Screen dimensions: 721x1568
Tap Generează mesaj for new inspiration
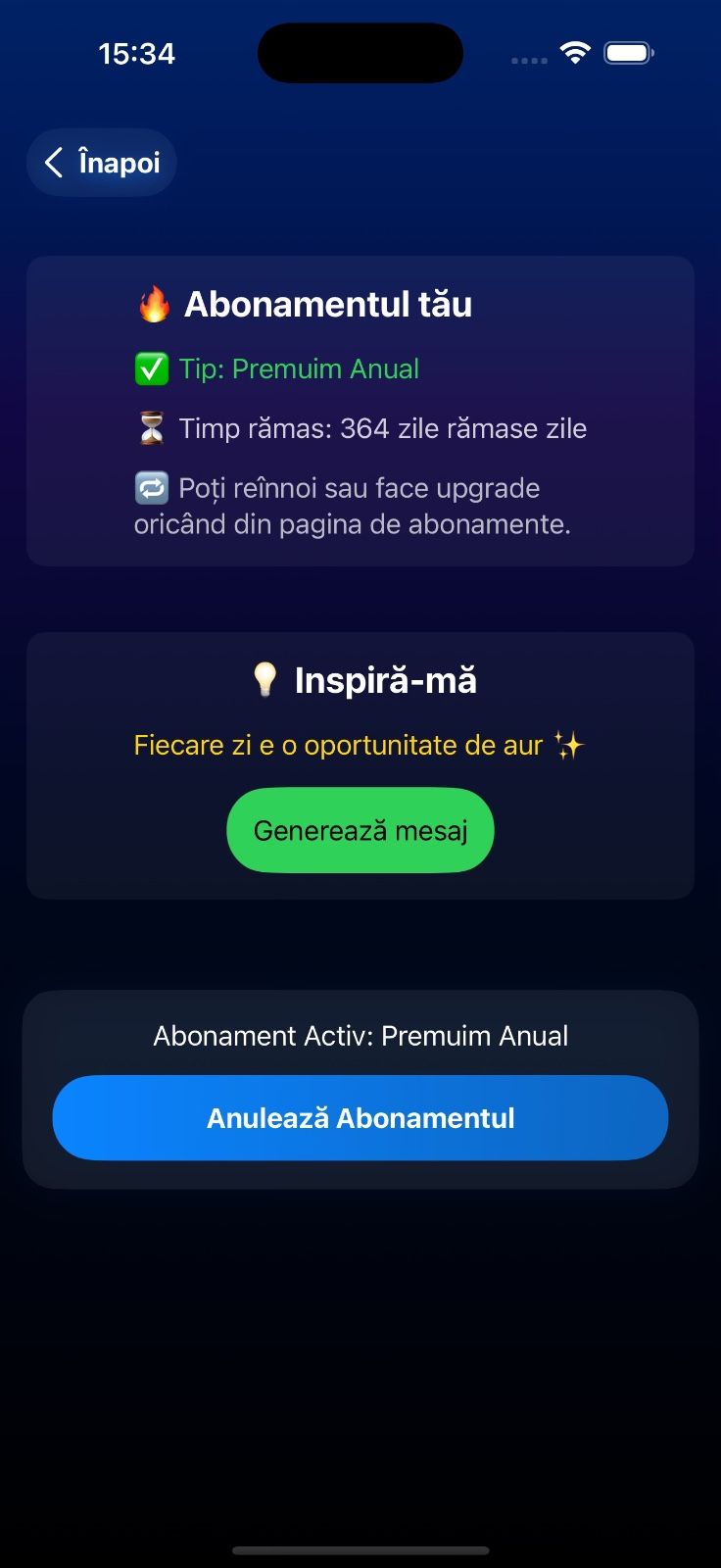360,830
